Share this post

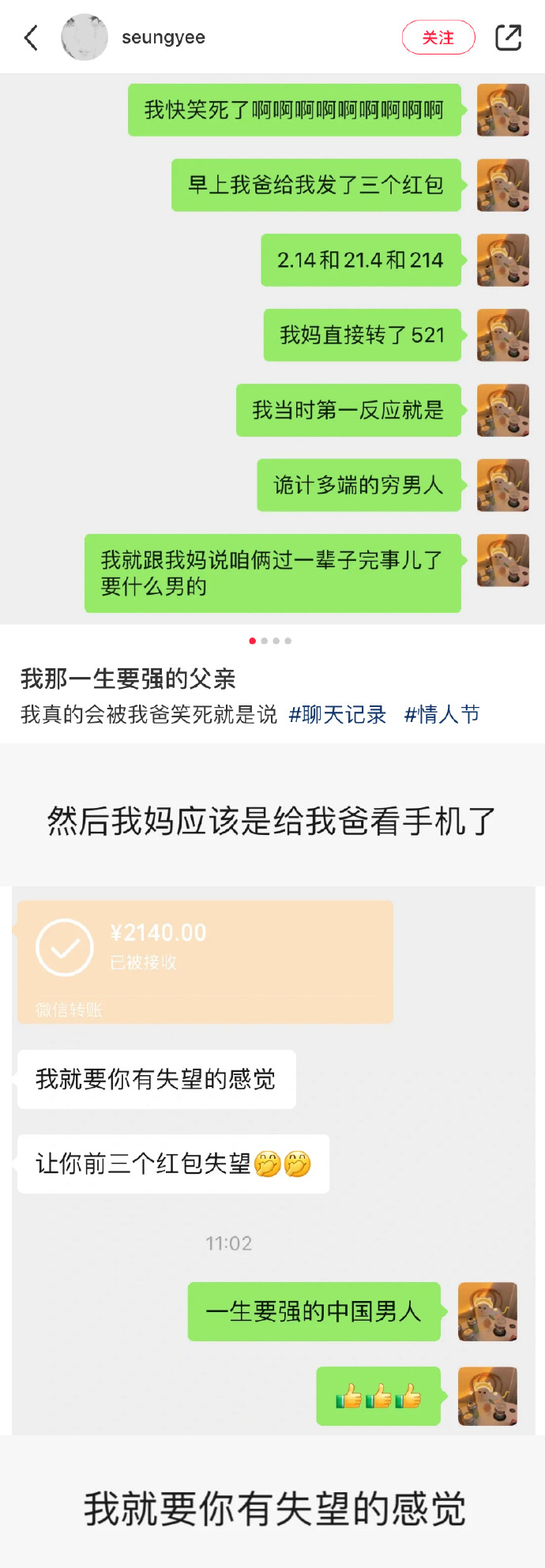click(508, 37)
